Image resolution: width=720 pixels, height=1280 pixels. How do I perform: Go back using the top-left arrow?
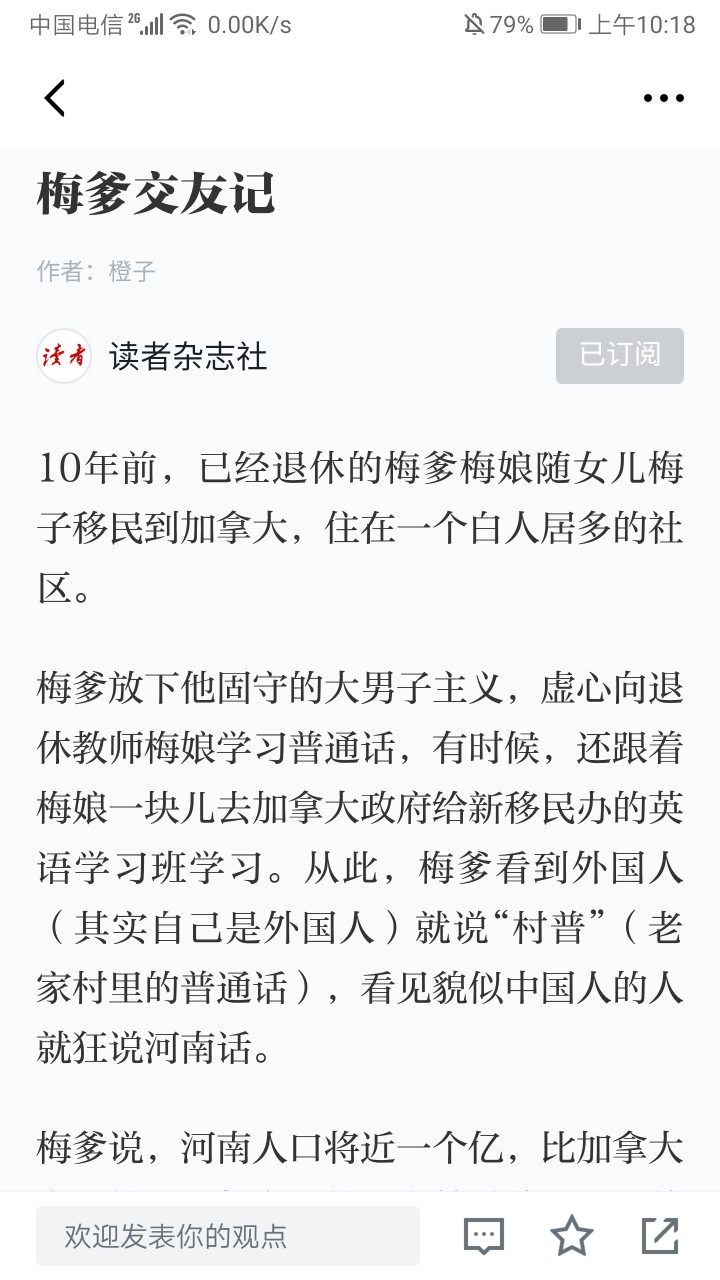coord(55,98)
